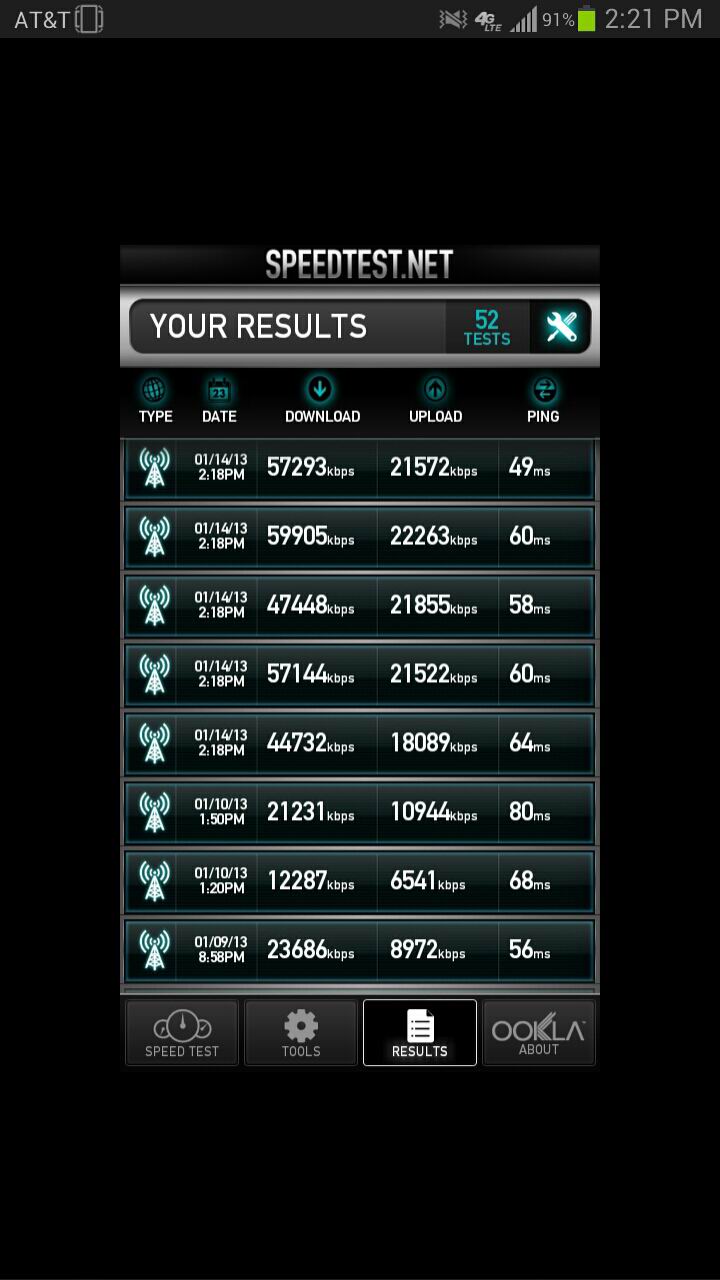Open the Ookla About tab

point(539,1033)
